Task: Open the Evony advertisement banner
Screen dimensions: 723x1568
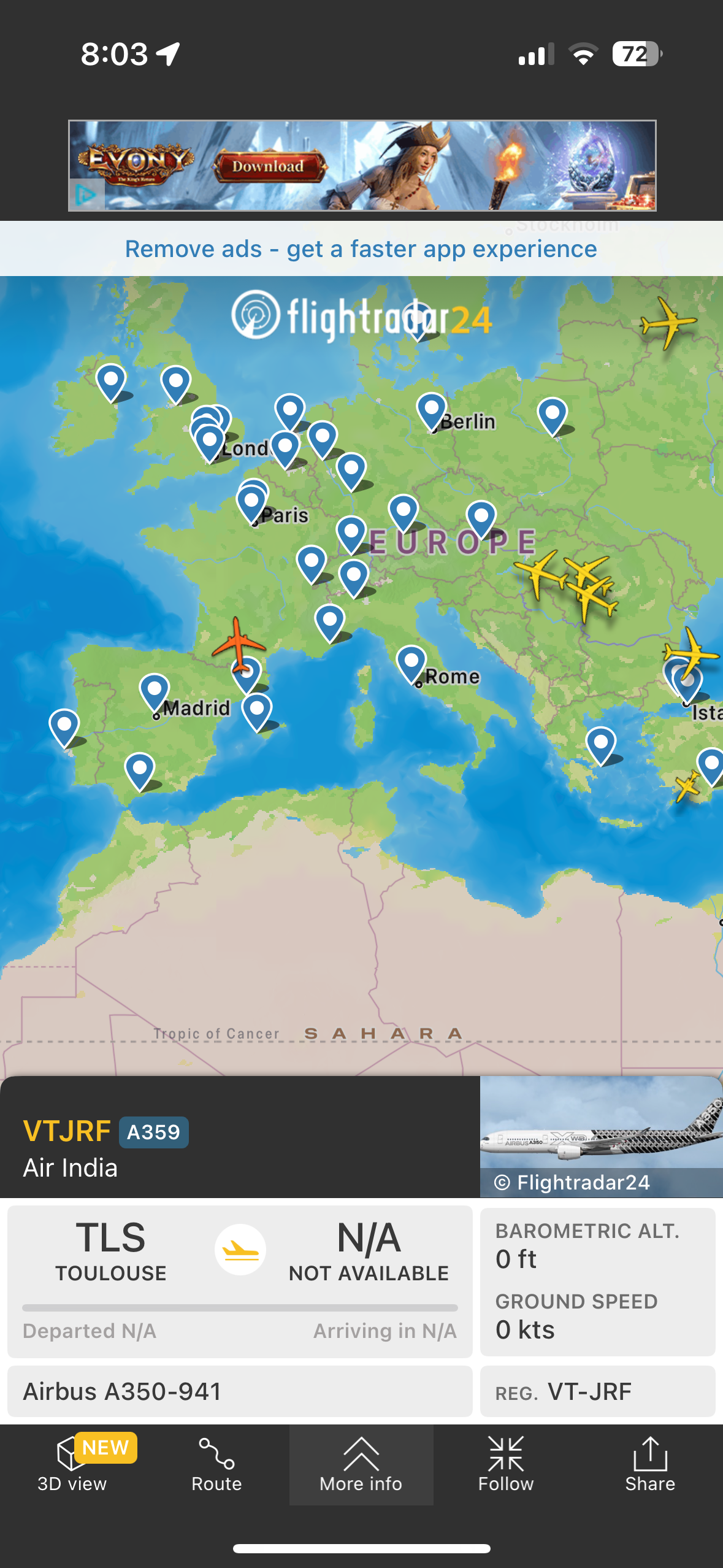Action: (x=362, y=166)
